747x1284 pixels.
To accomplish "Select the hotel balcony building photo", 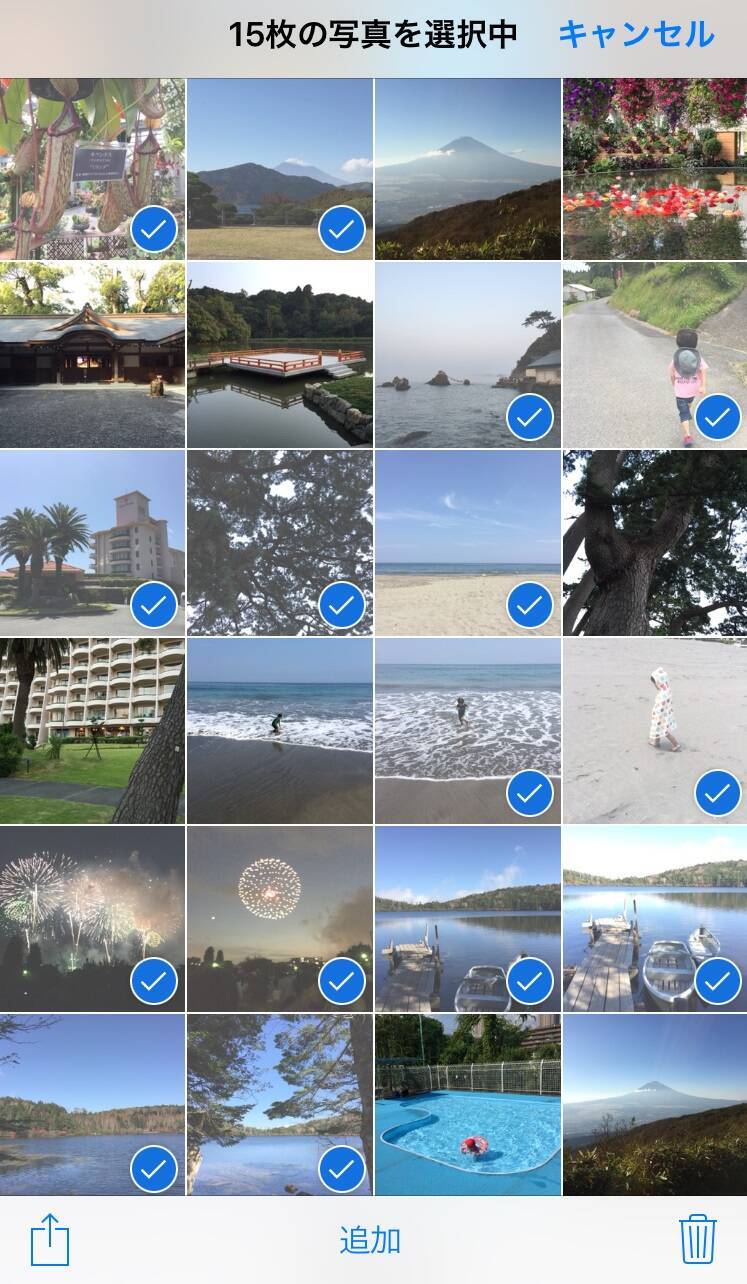I will pos(92,730).
